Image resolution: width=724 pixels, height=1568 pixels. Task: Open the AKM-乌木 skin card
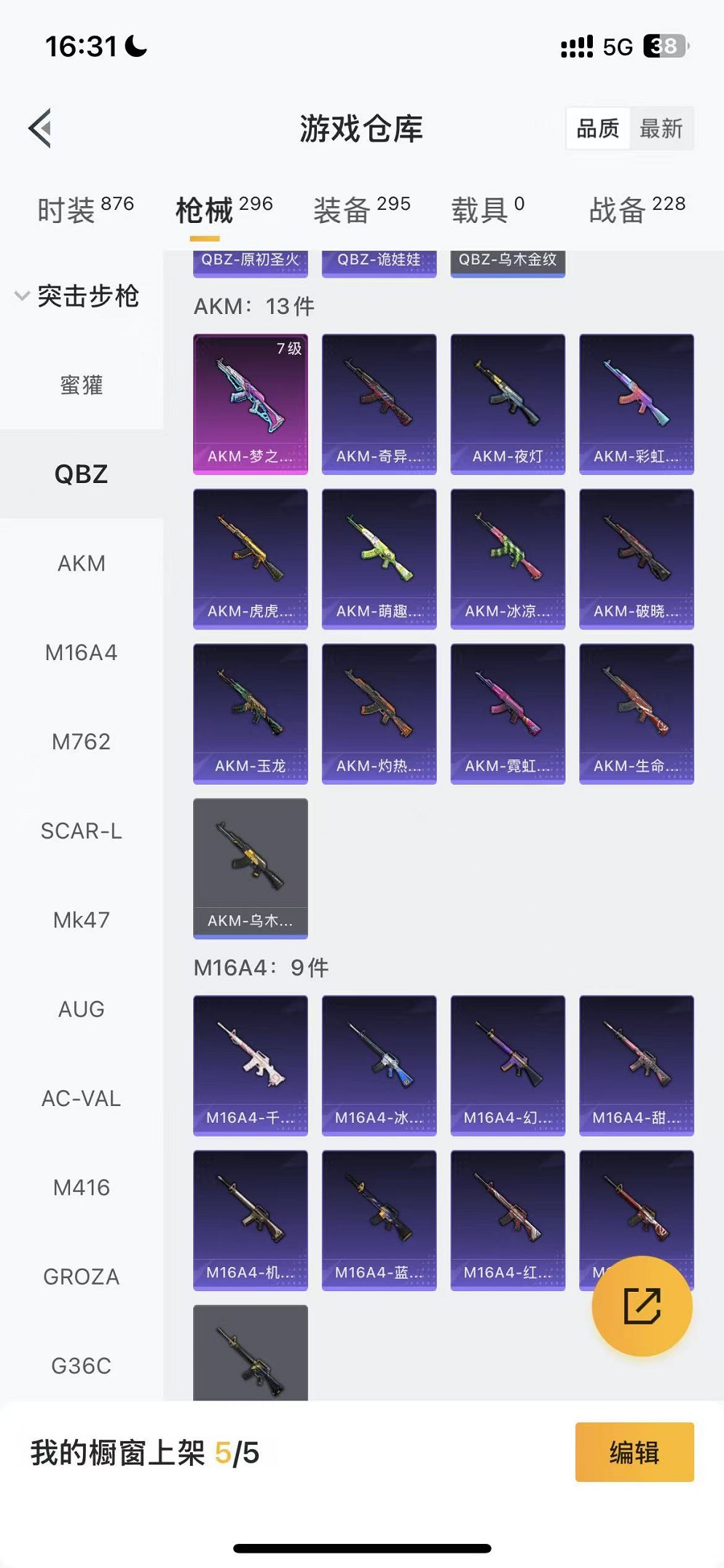click(251, 868)
